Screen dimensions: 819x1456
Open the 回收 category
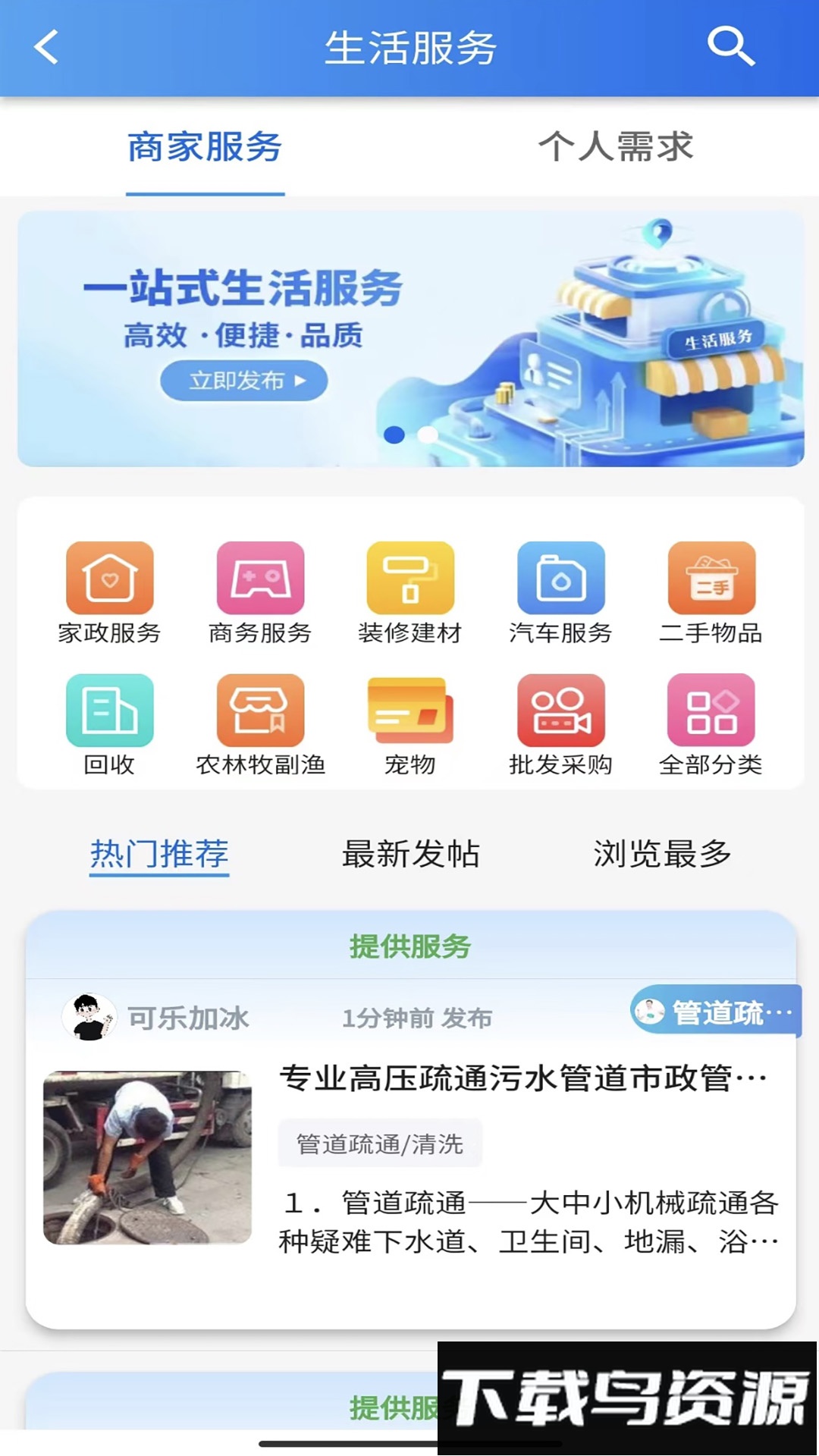(110, 724)
